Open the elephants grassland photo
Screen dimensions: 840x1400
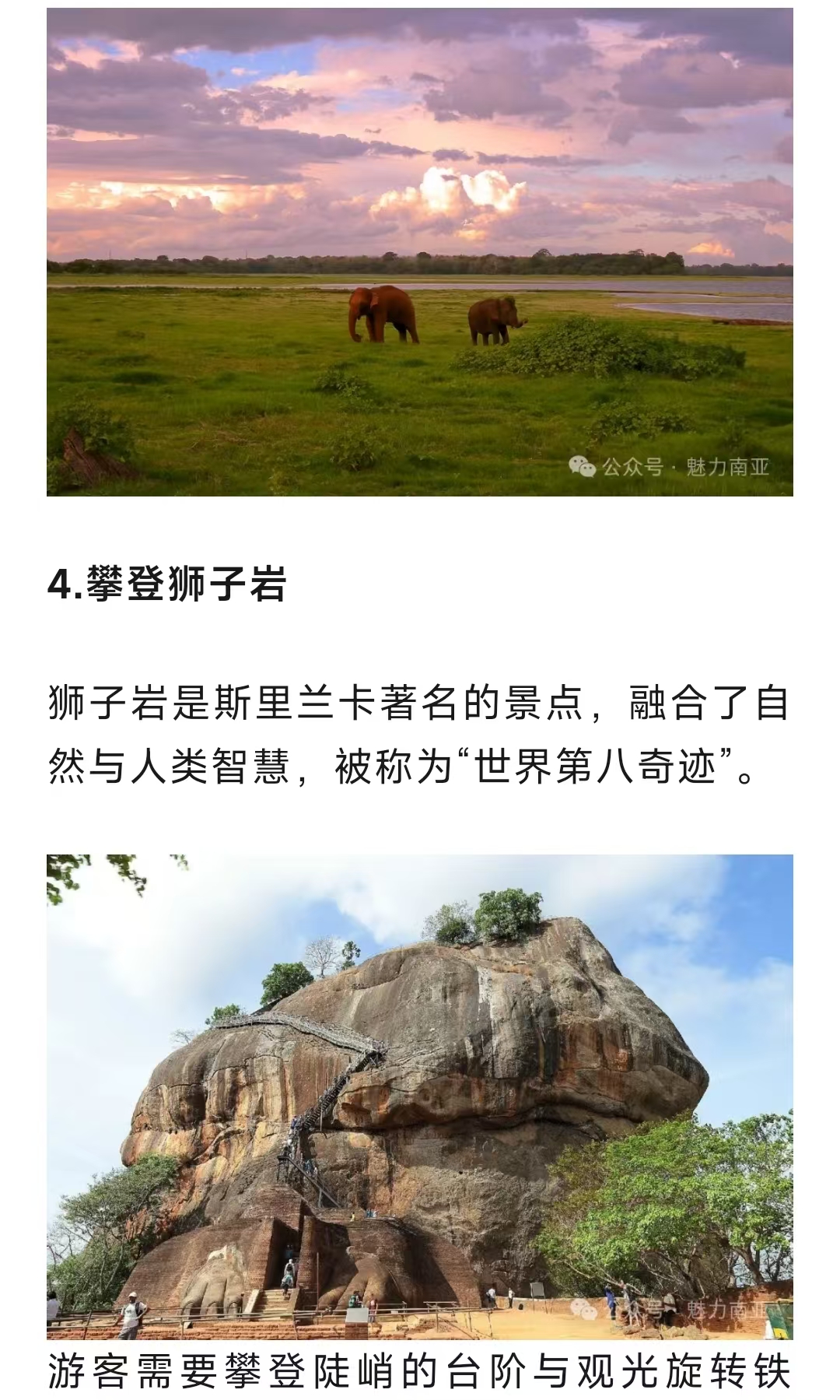(x=420, y=252)
